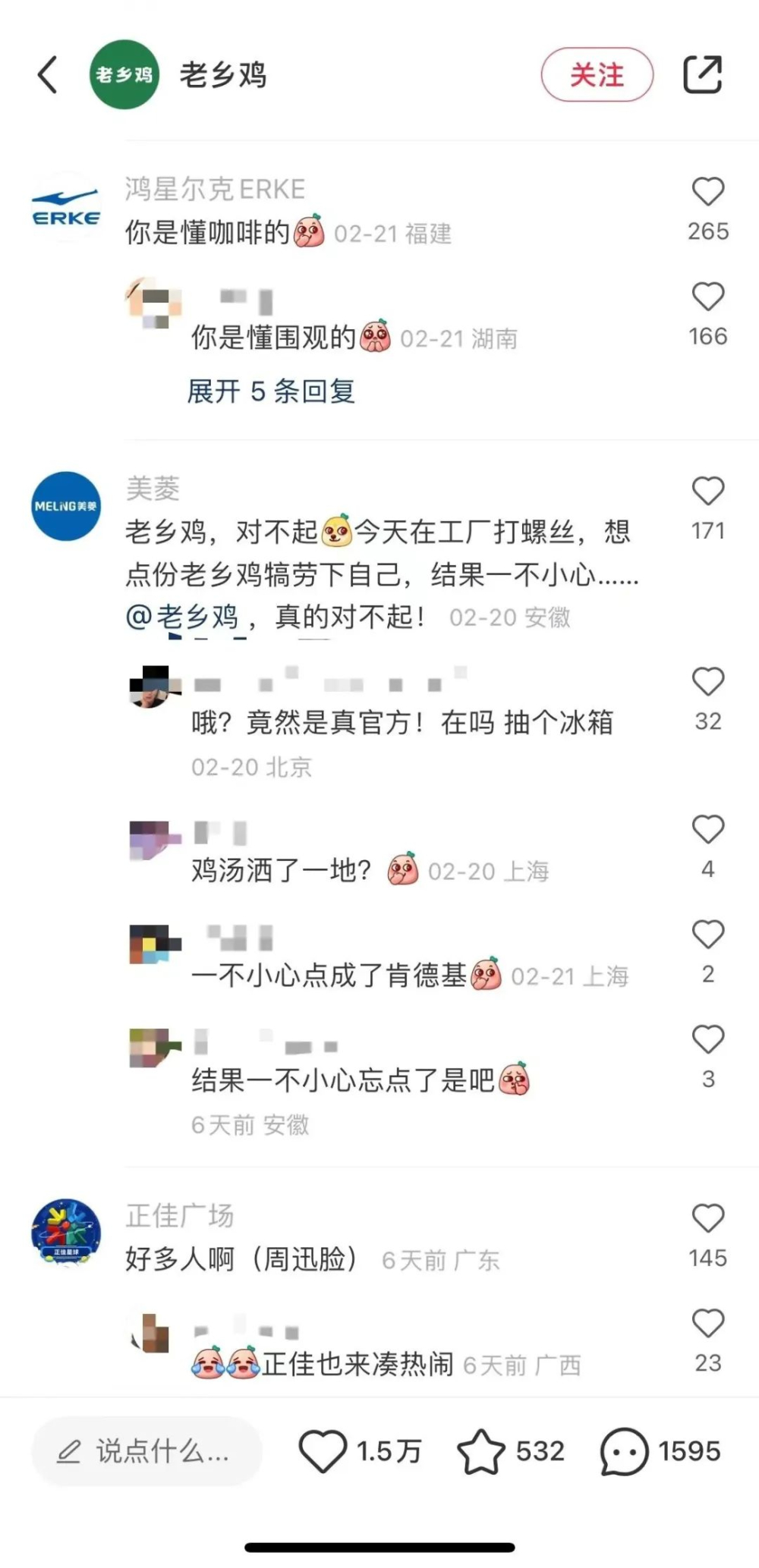Like the reply 鸡汤洒了一地
Image resolution: width=759 pixels, height=1568 pixels.
pos(708,829)
